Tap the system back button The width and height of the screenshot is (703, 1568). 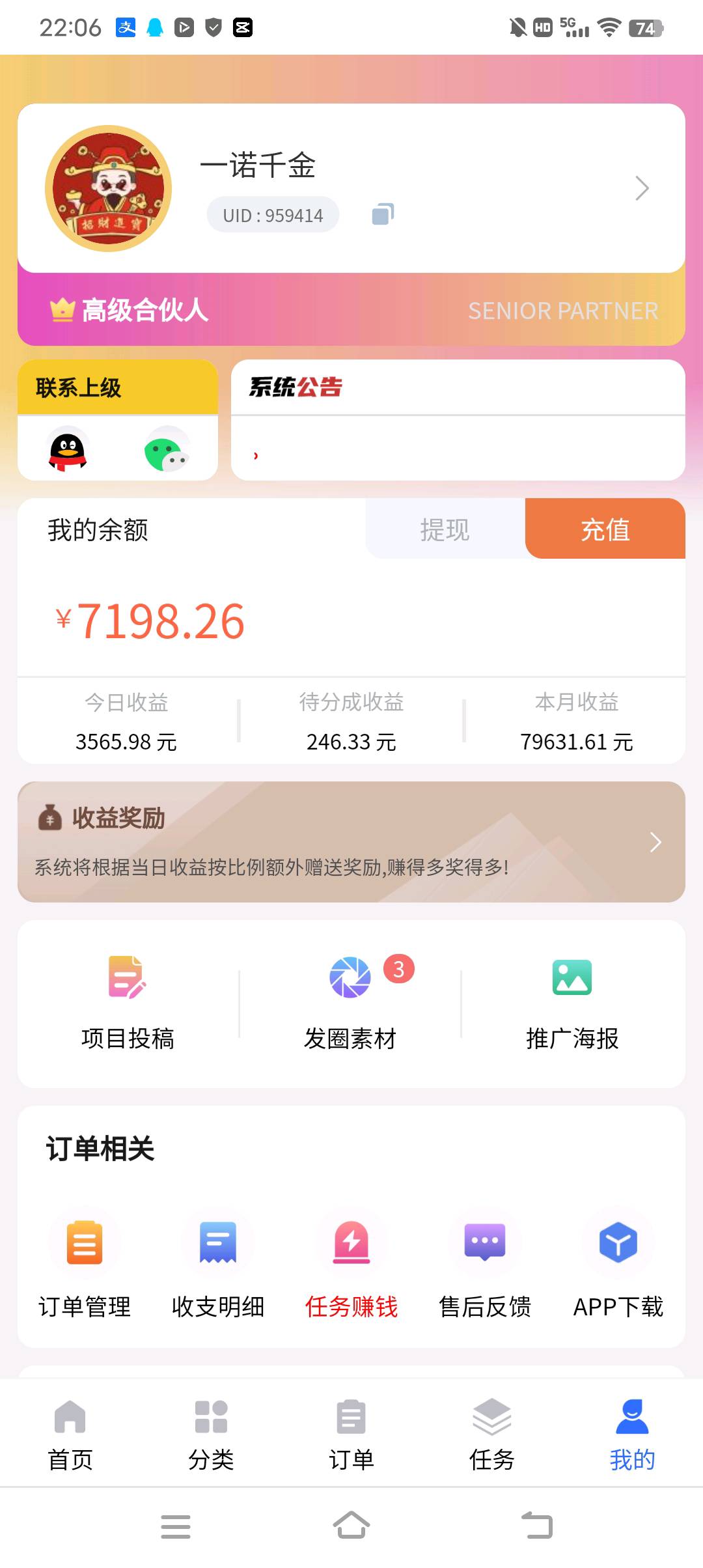[x=538, y=1525]
